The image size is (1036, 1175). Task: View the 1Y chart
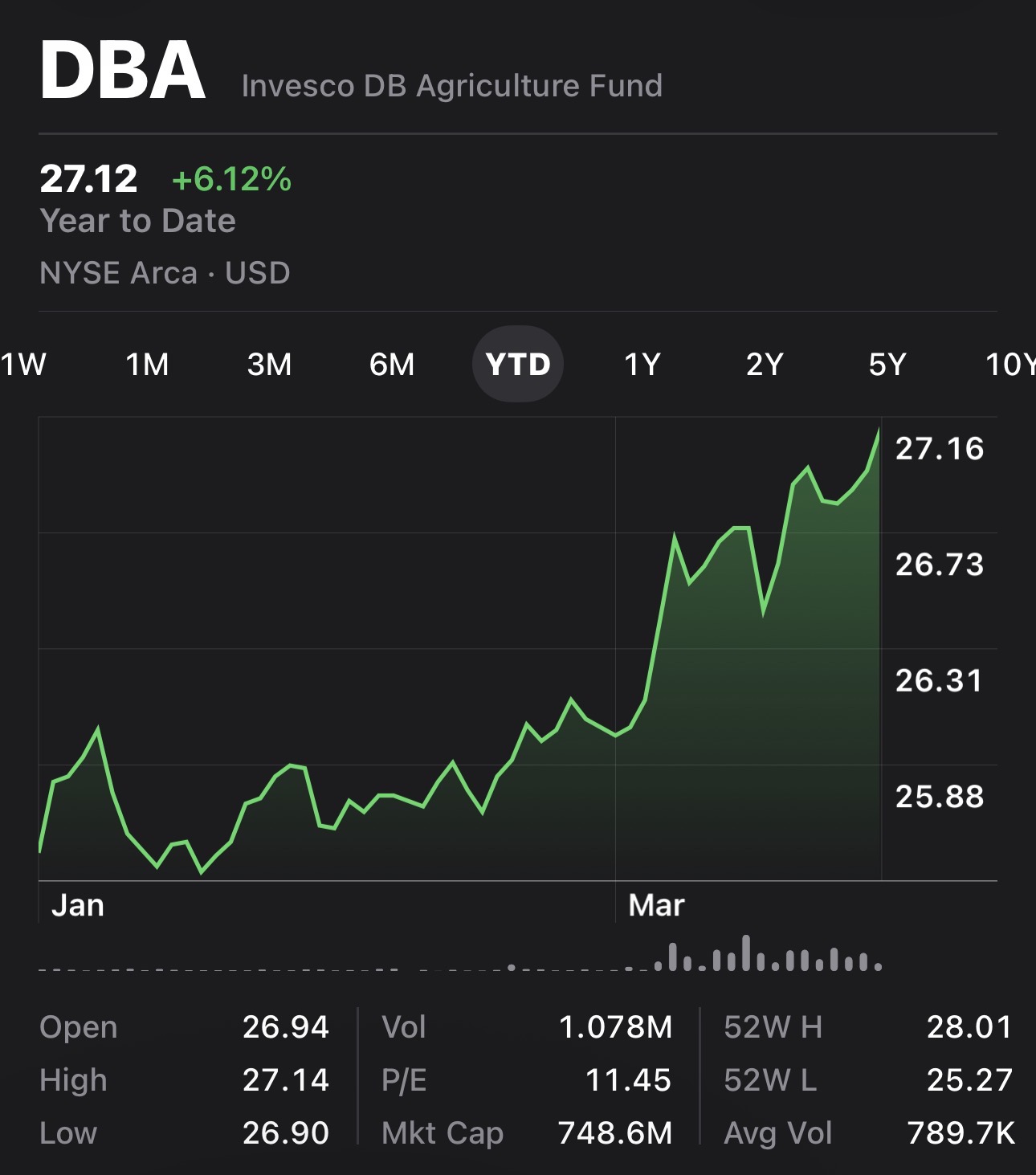tap(642, 365)
